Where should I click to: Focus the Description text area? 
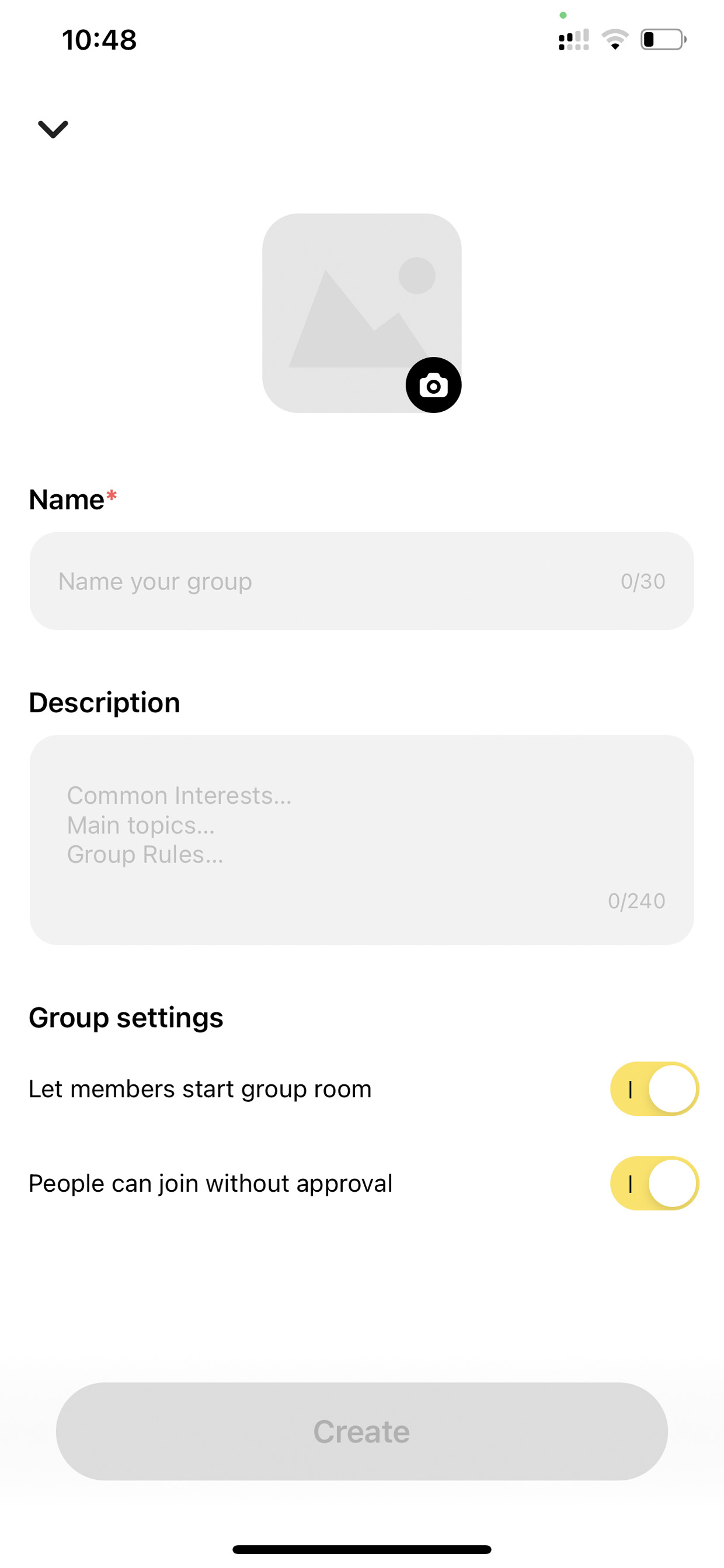coord(361,839)
